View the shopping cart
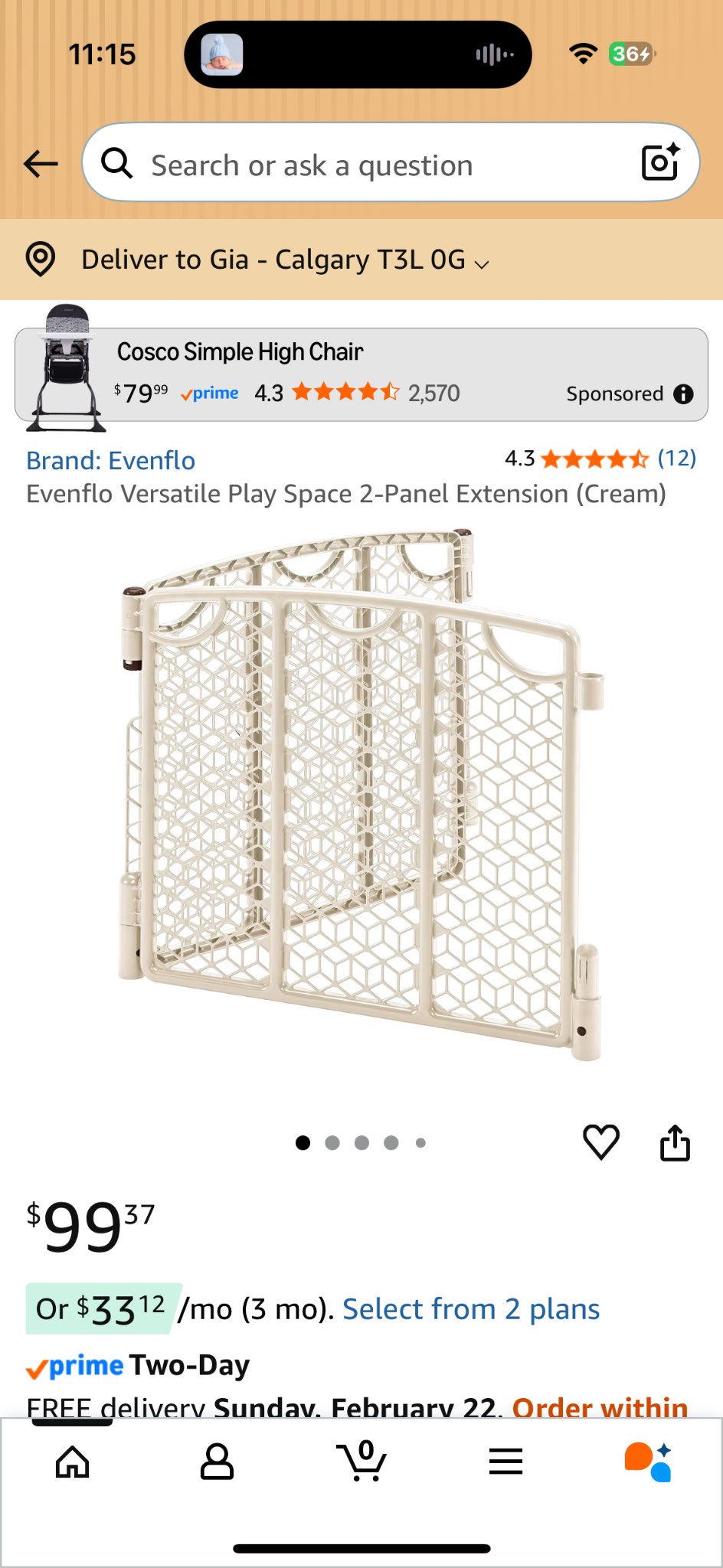 [361, 1461]
